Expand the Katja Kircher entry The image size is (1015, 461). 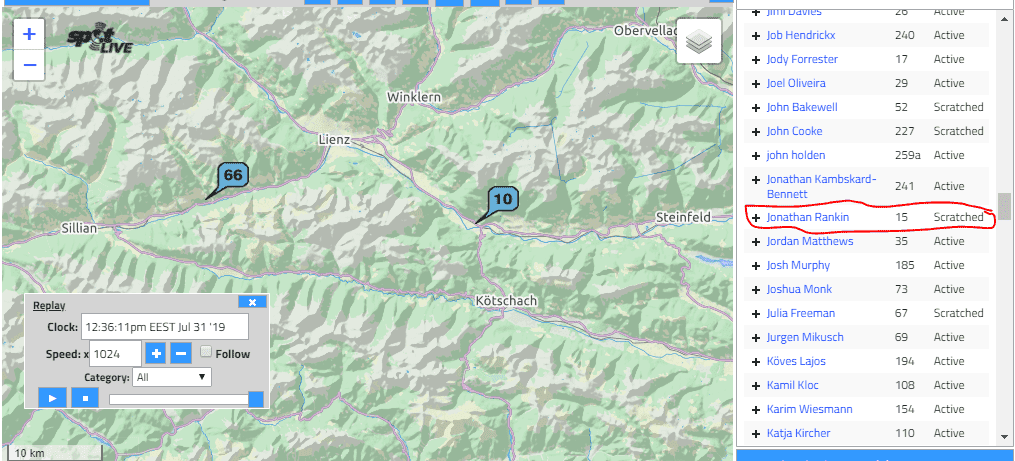(756, 433)
